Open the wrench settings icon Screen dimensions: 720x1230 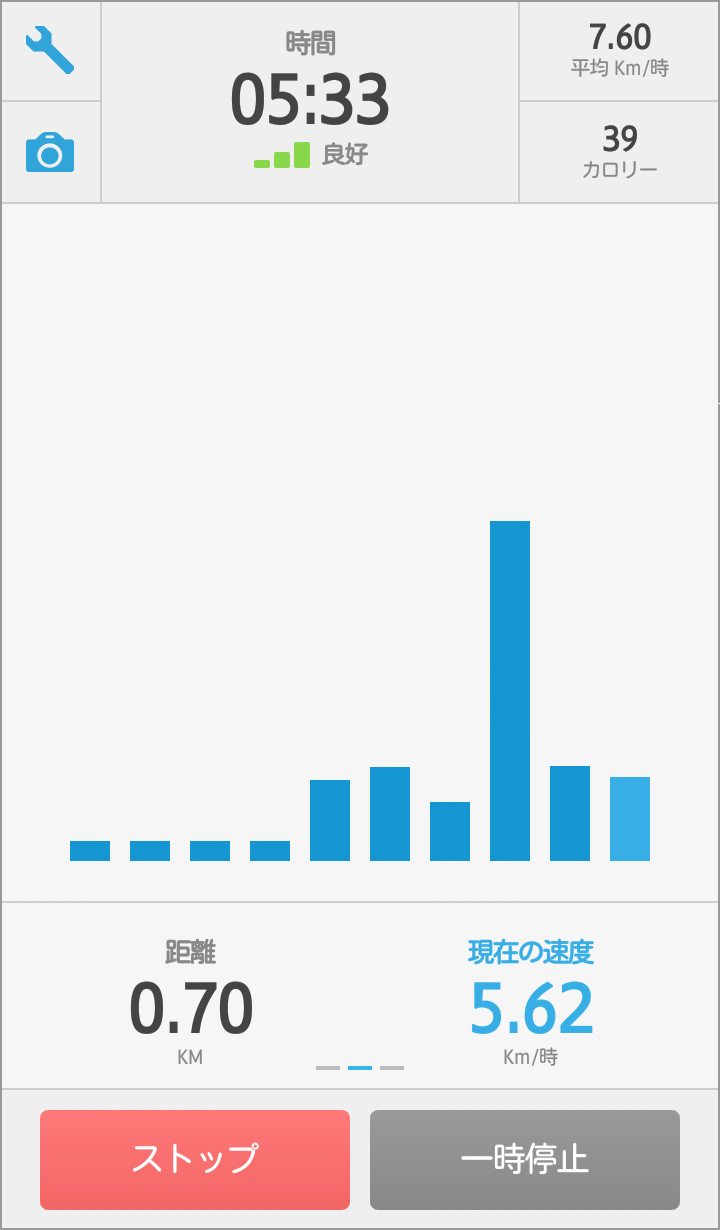coord(50,50)
